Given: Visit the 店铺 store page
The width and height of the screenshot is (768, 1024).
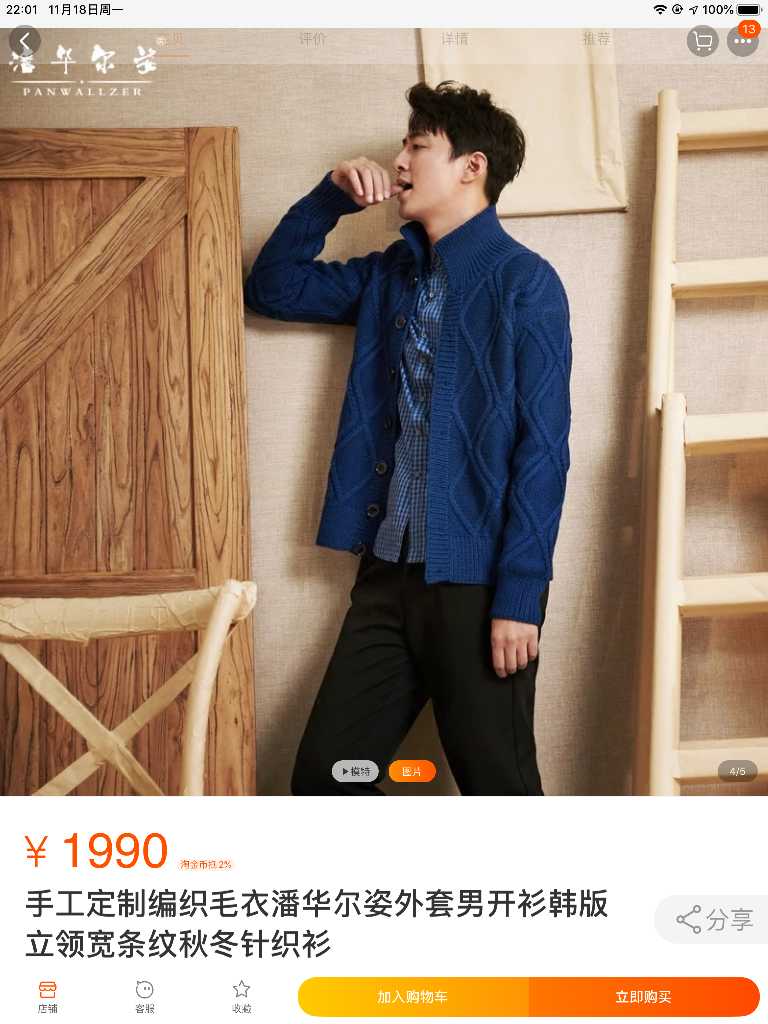Looking at the screenshot, I should [47, 997].
